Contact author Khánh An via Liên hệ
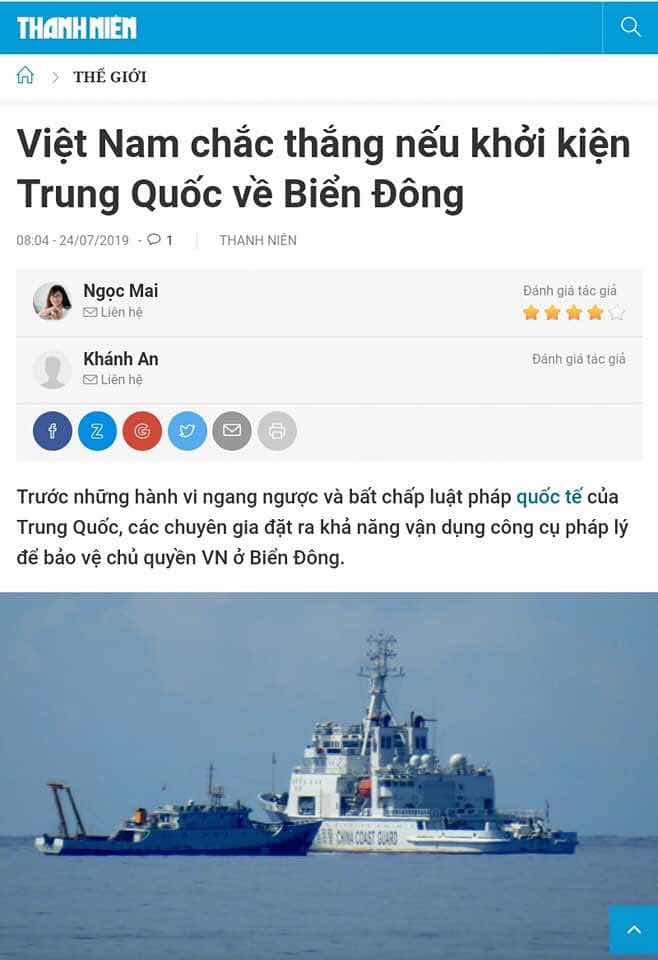The height and width of the screenshot is (960, 658). point(113,379)
